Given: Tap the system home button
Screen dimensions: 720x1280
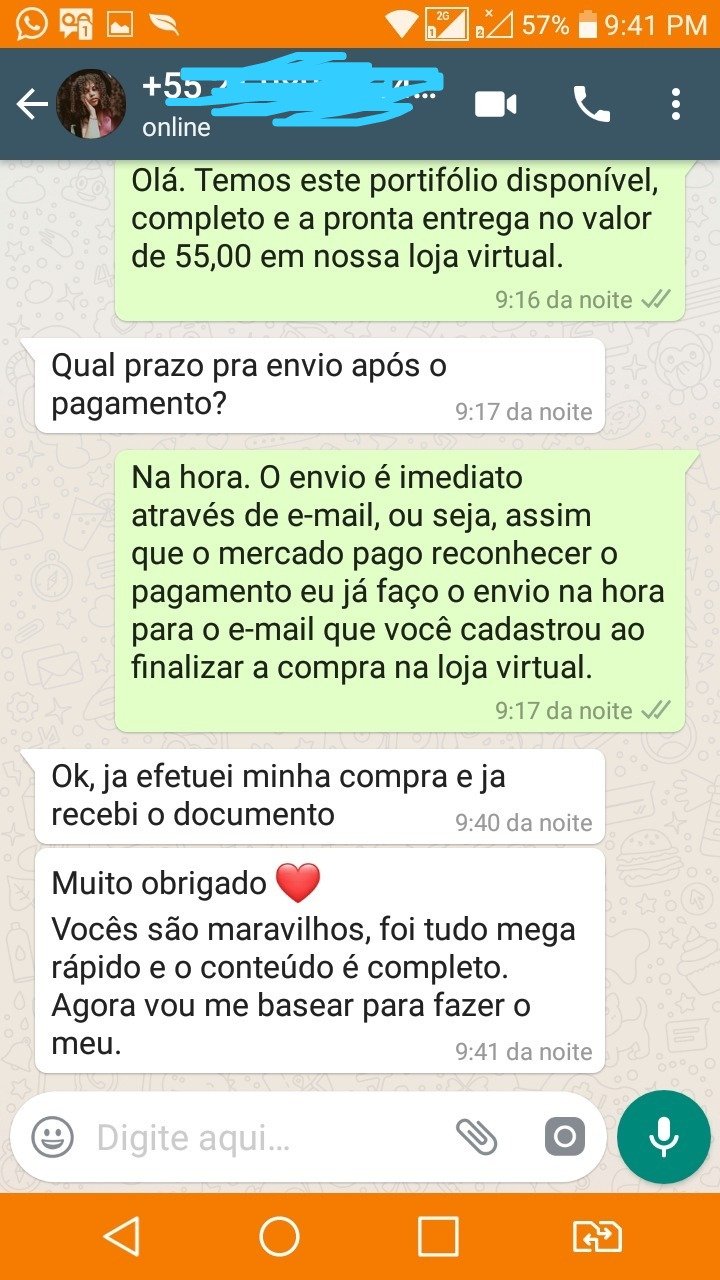Looking at the screenshot, I should click(x=280, y=1237).
